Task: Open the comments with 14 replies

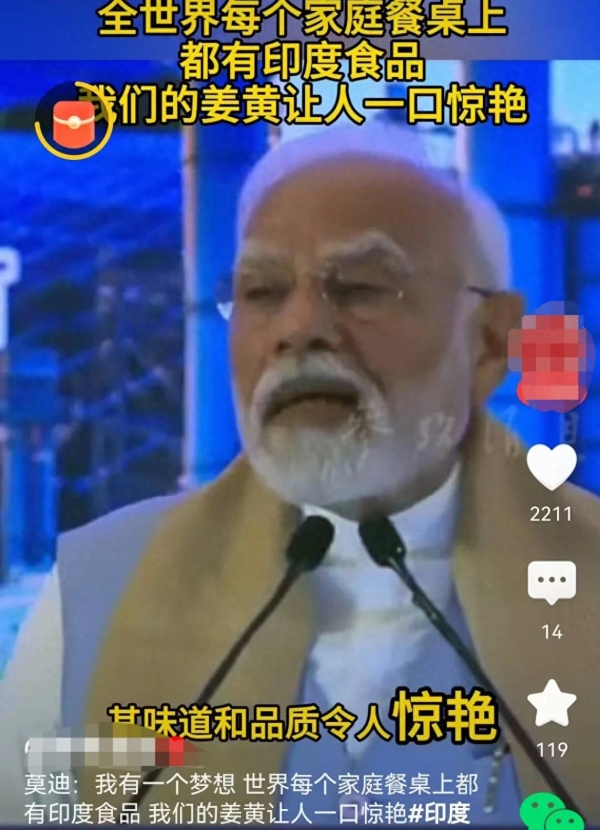Action: (551, 583)
